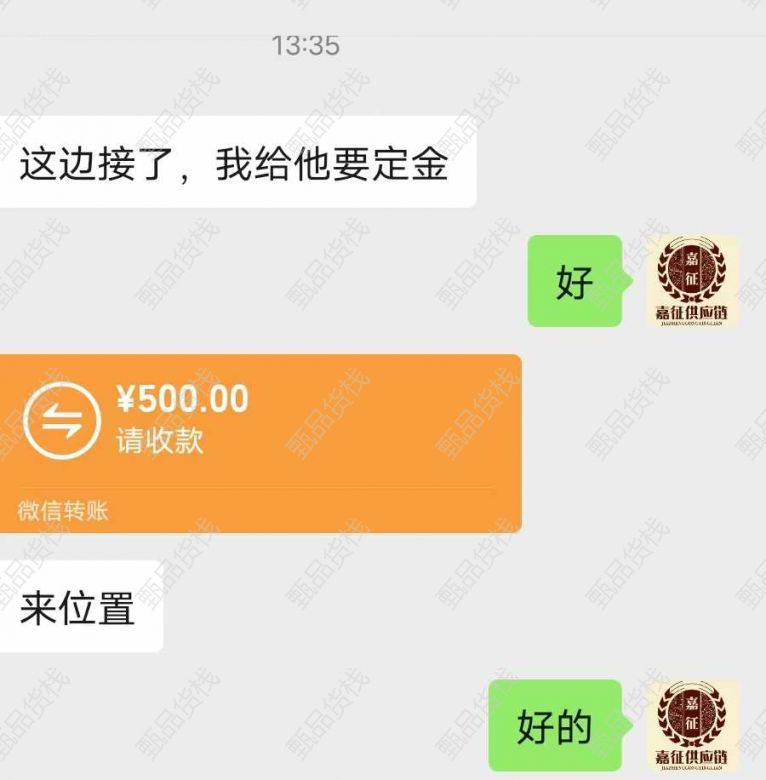This screenshot has height=780, width=766.
Task: Tap the avatar beside the 好的 message
Action: pyautogui.click(x=691, y=726)
